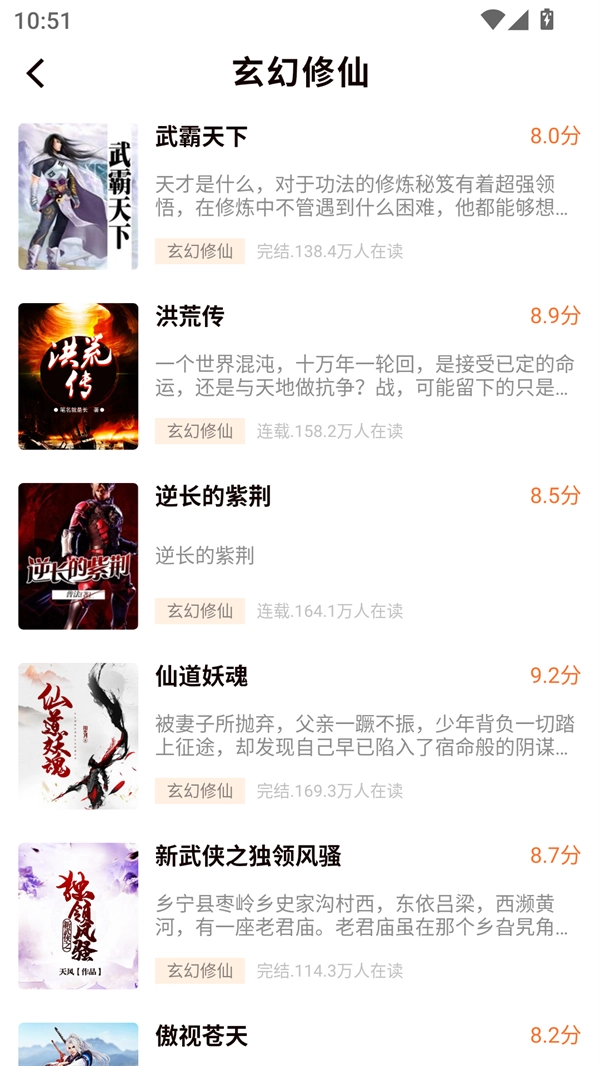600x1066 pixels.
Task: Open the novel 洪荒传
Action: (x=190, y=316)
